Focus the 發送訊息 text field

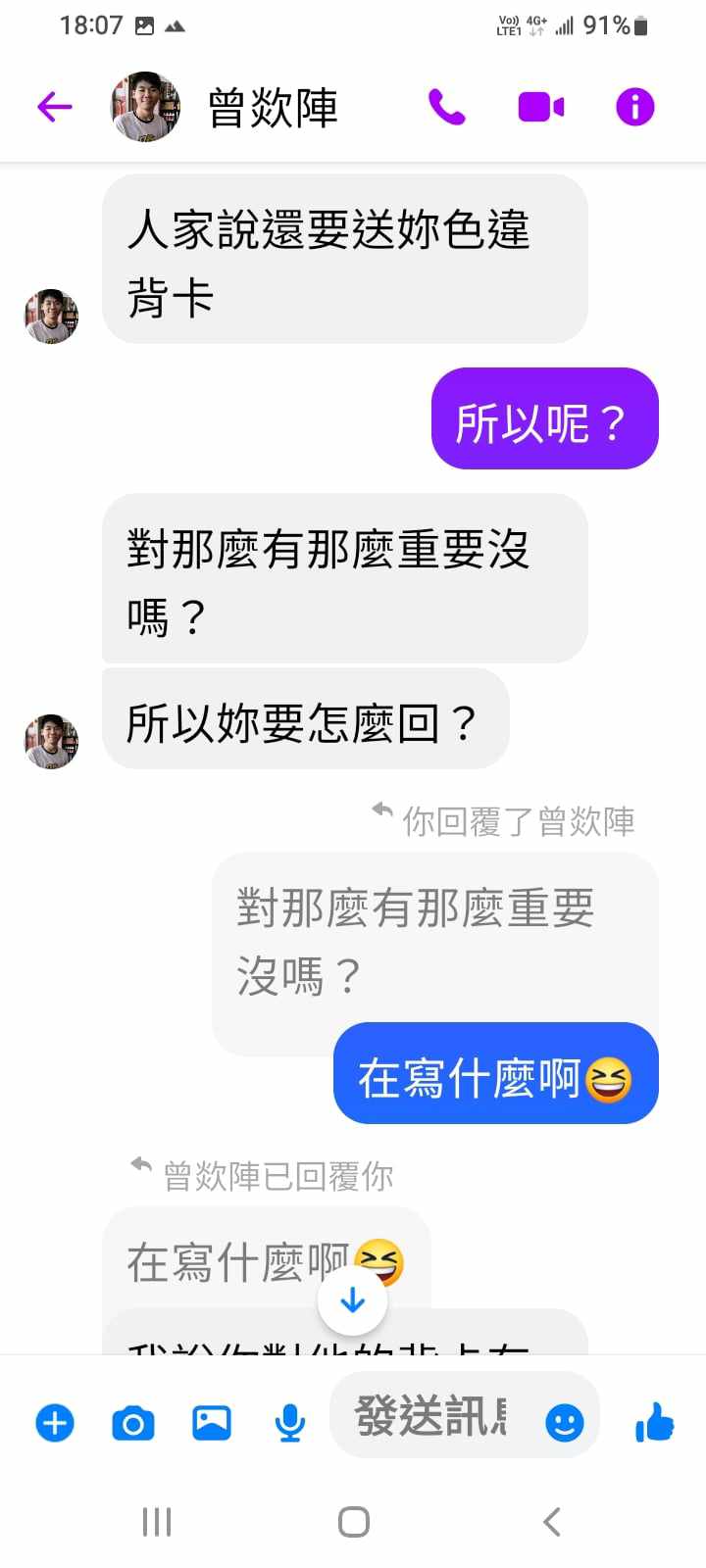431,1417
